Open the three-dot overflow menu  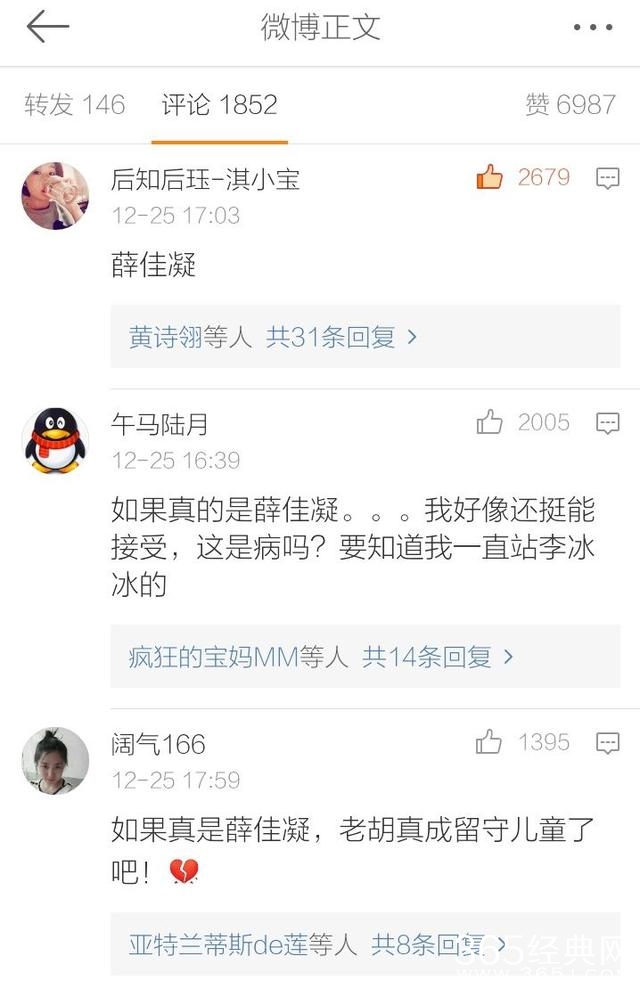click(x=592, y=28)
